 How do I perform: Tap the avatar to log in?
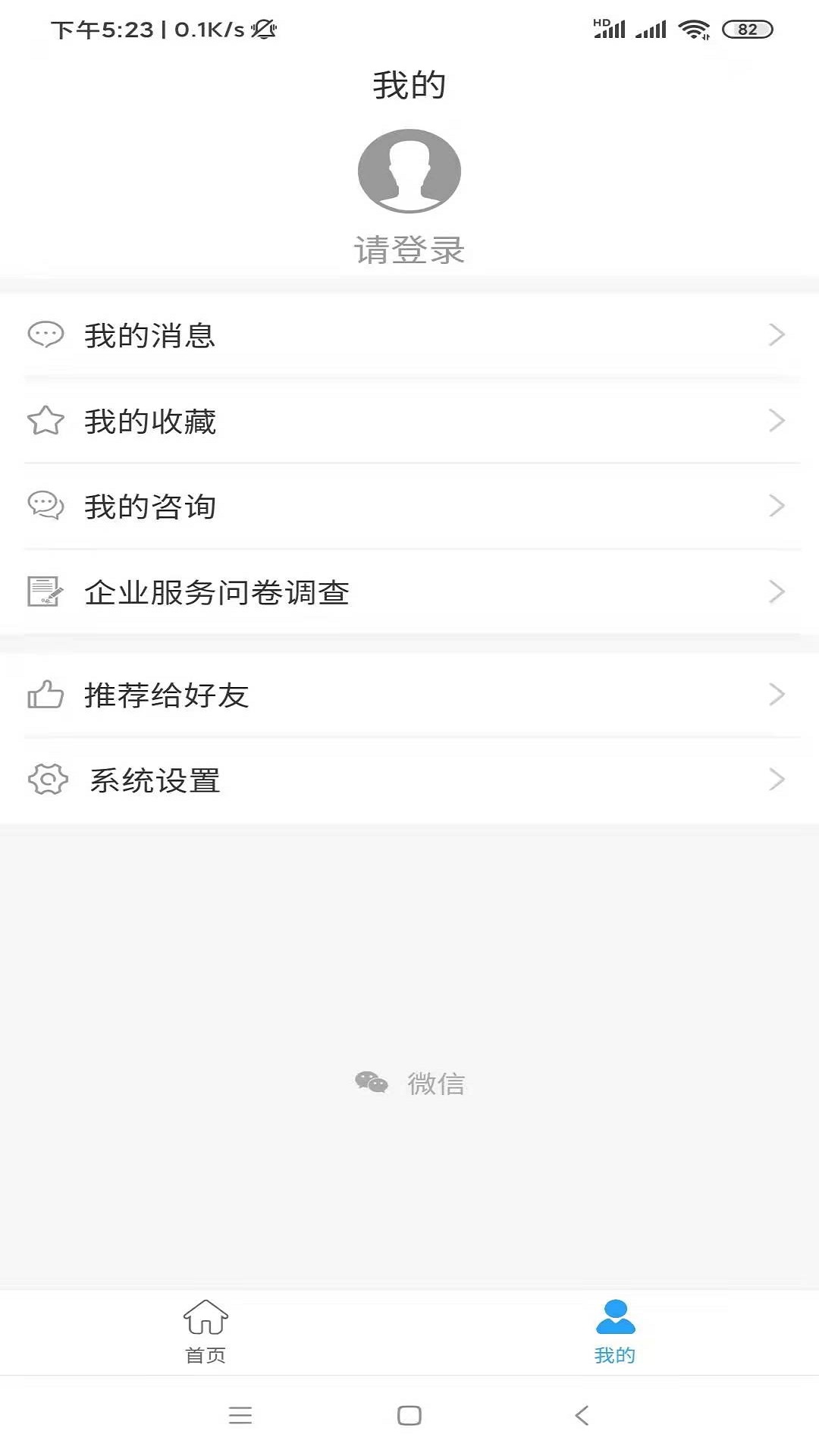pos(409,171)
